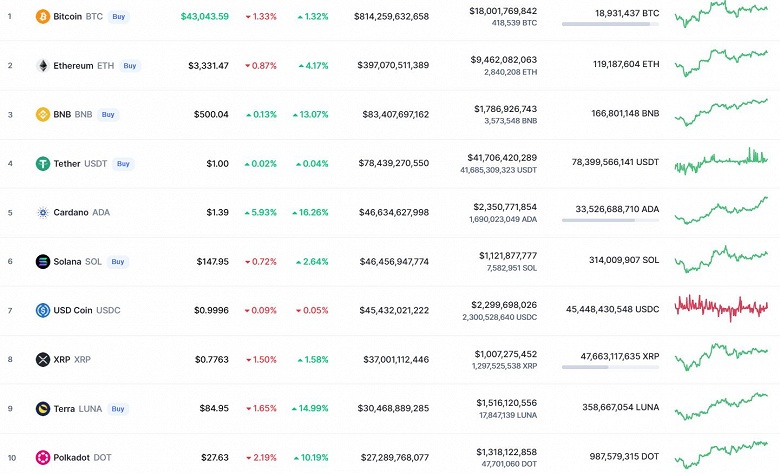Viewport: 780px width, 473px height.
Task: Select the Buy button beside BNB
Action: tap(107, 114)
